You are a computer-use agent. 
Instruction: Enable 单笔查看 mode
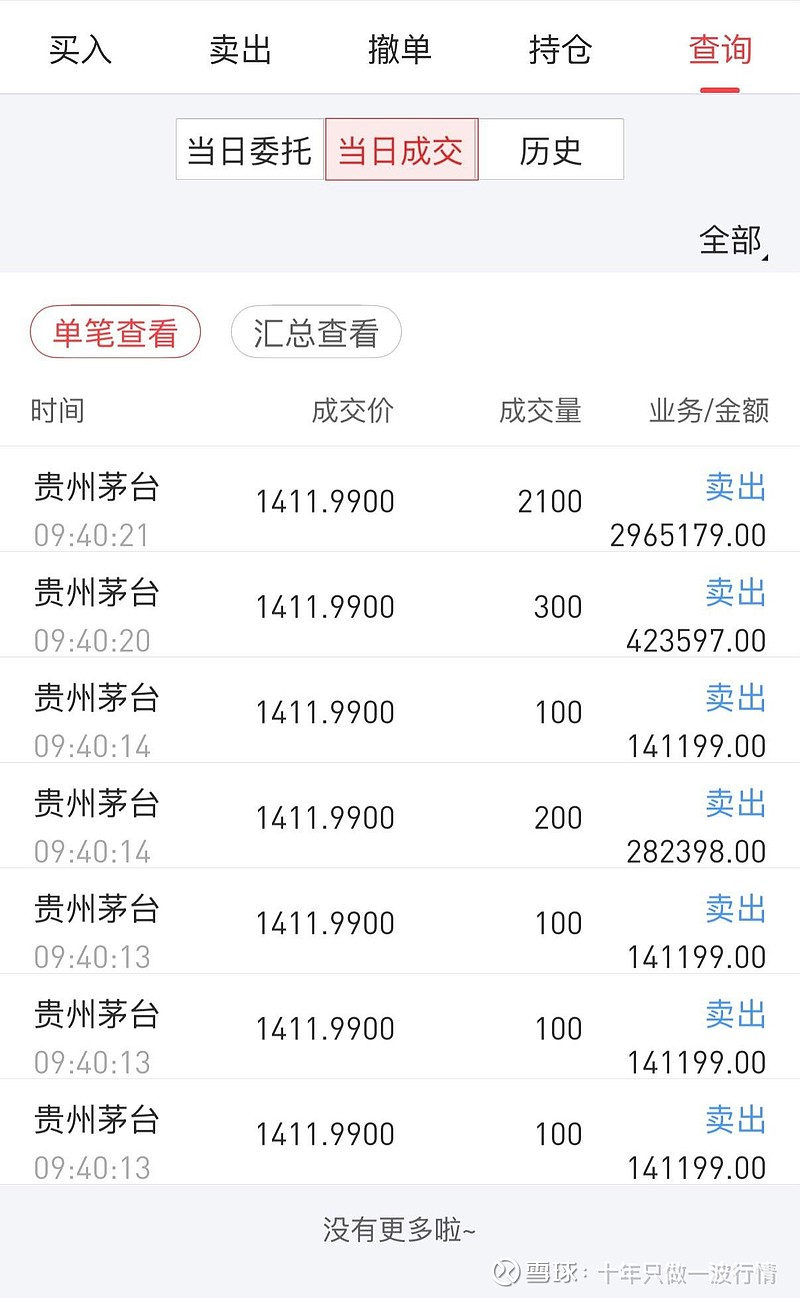pos(115,332)
